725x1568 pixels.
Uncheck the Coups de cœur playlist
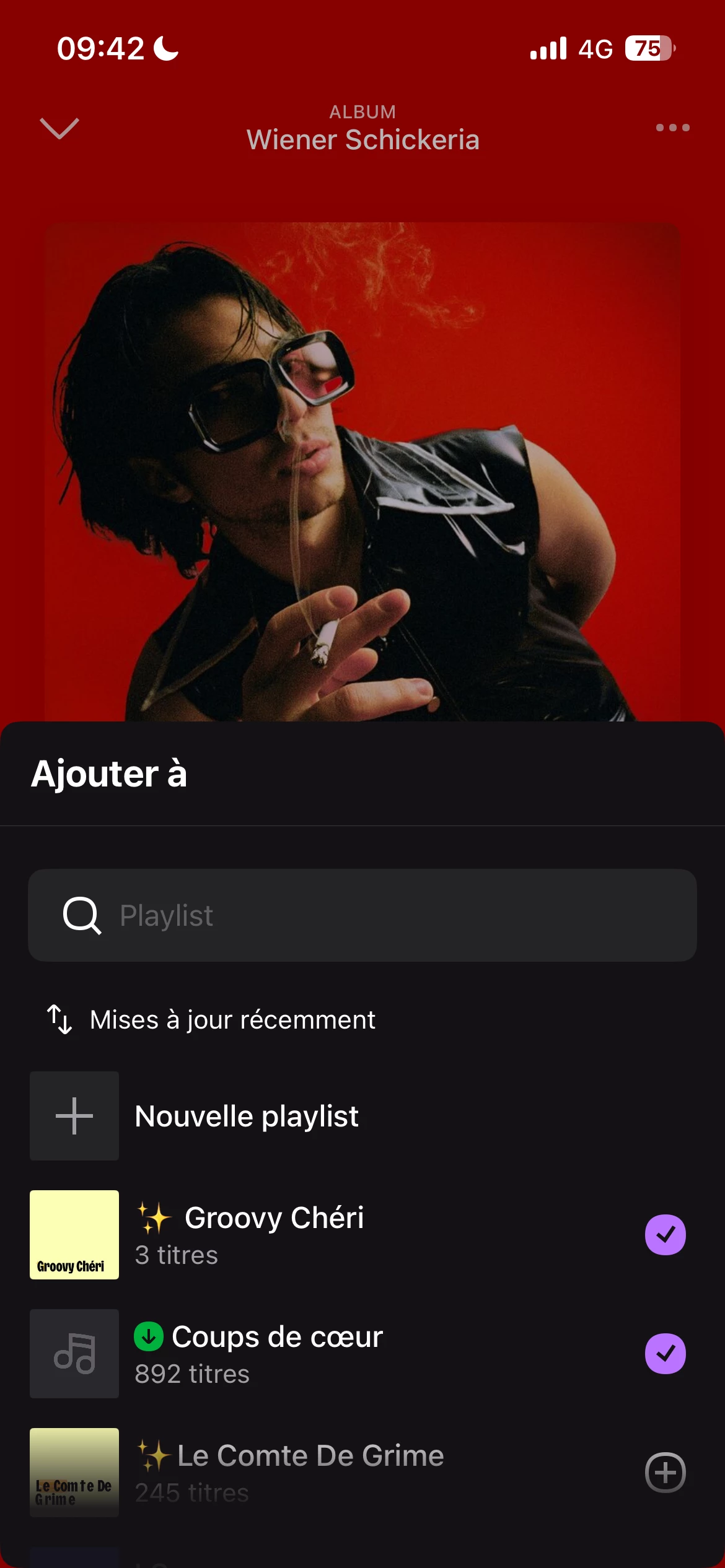pos(665,1354)
